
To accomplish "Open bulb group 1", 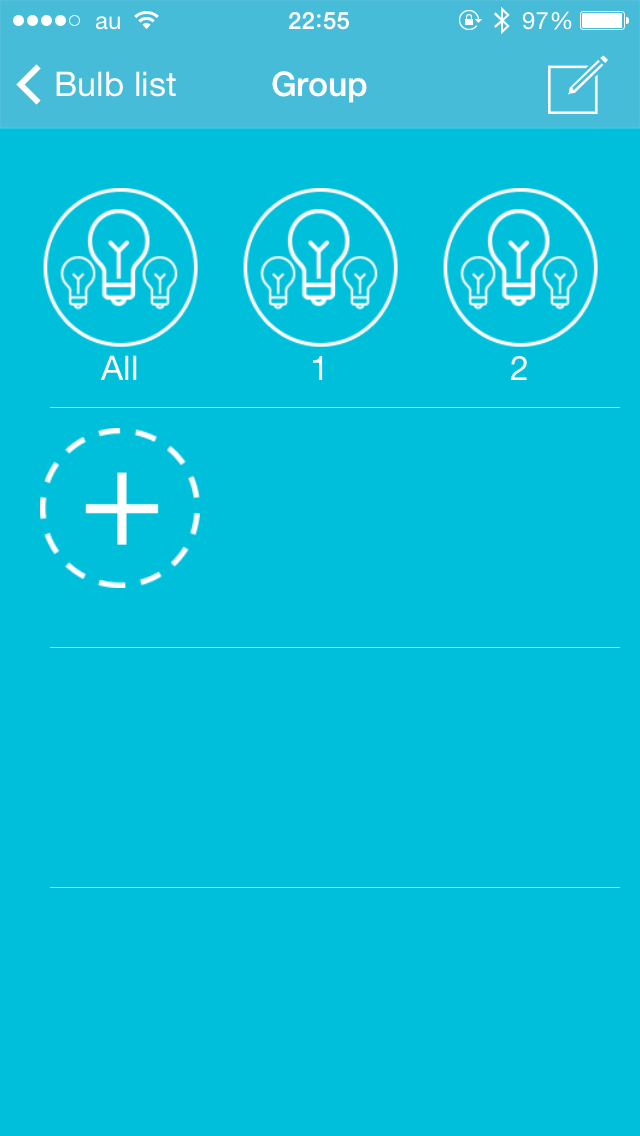I will (320, 267).
